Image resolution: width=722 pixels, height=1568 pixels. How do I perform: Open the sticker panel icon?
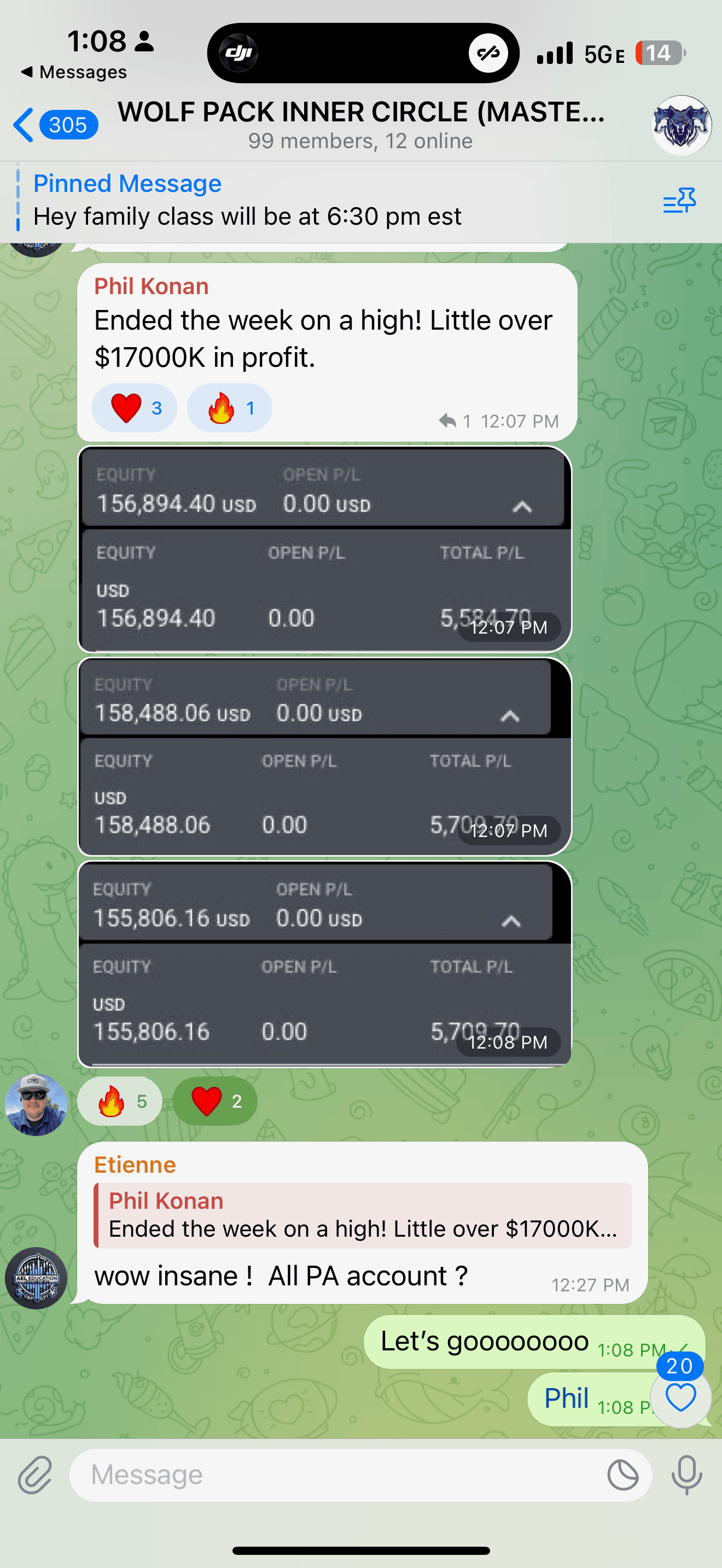623,1475
